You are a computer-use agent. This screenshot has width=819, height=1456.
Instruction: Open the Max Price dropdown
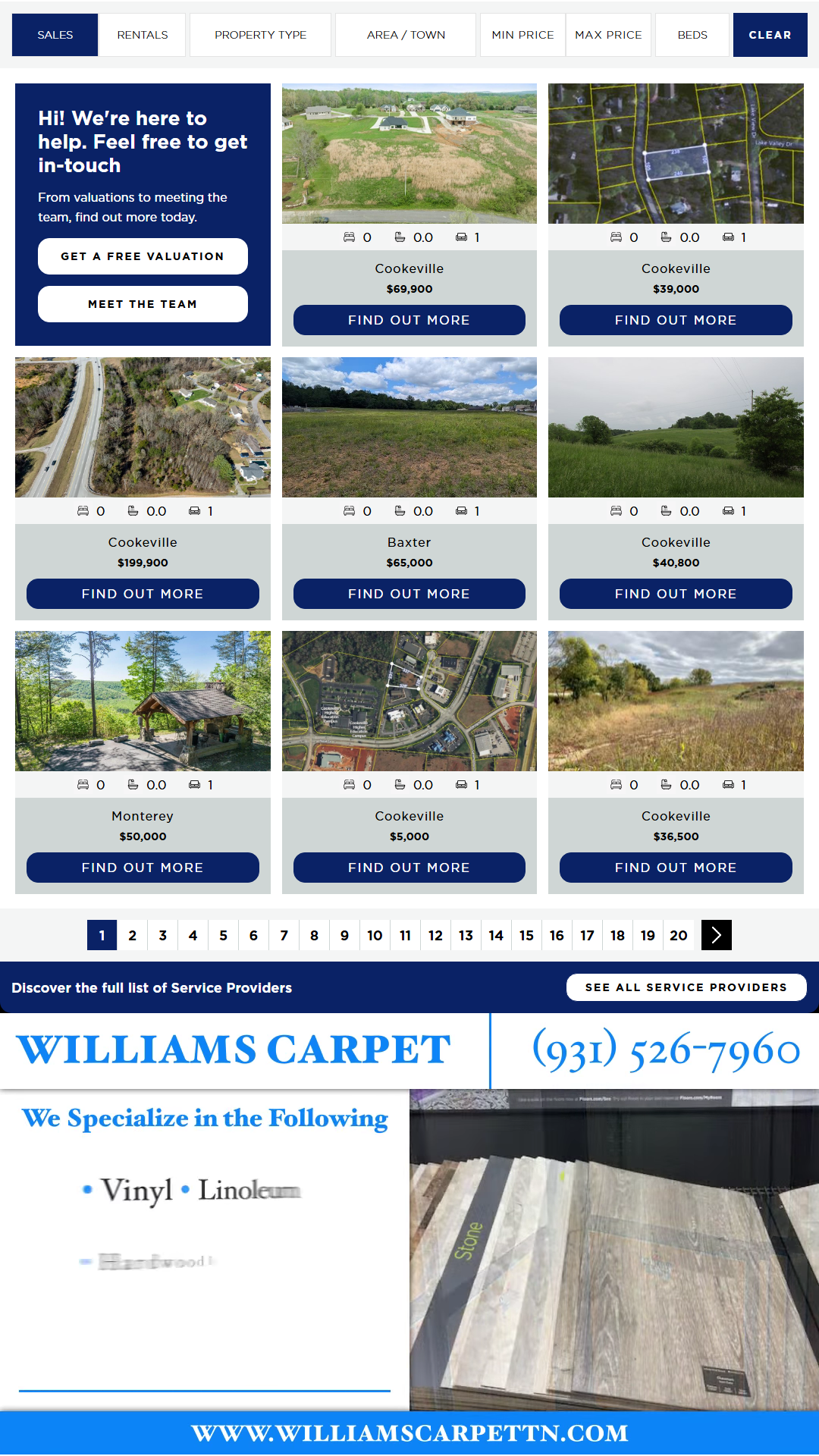[608, 35]
